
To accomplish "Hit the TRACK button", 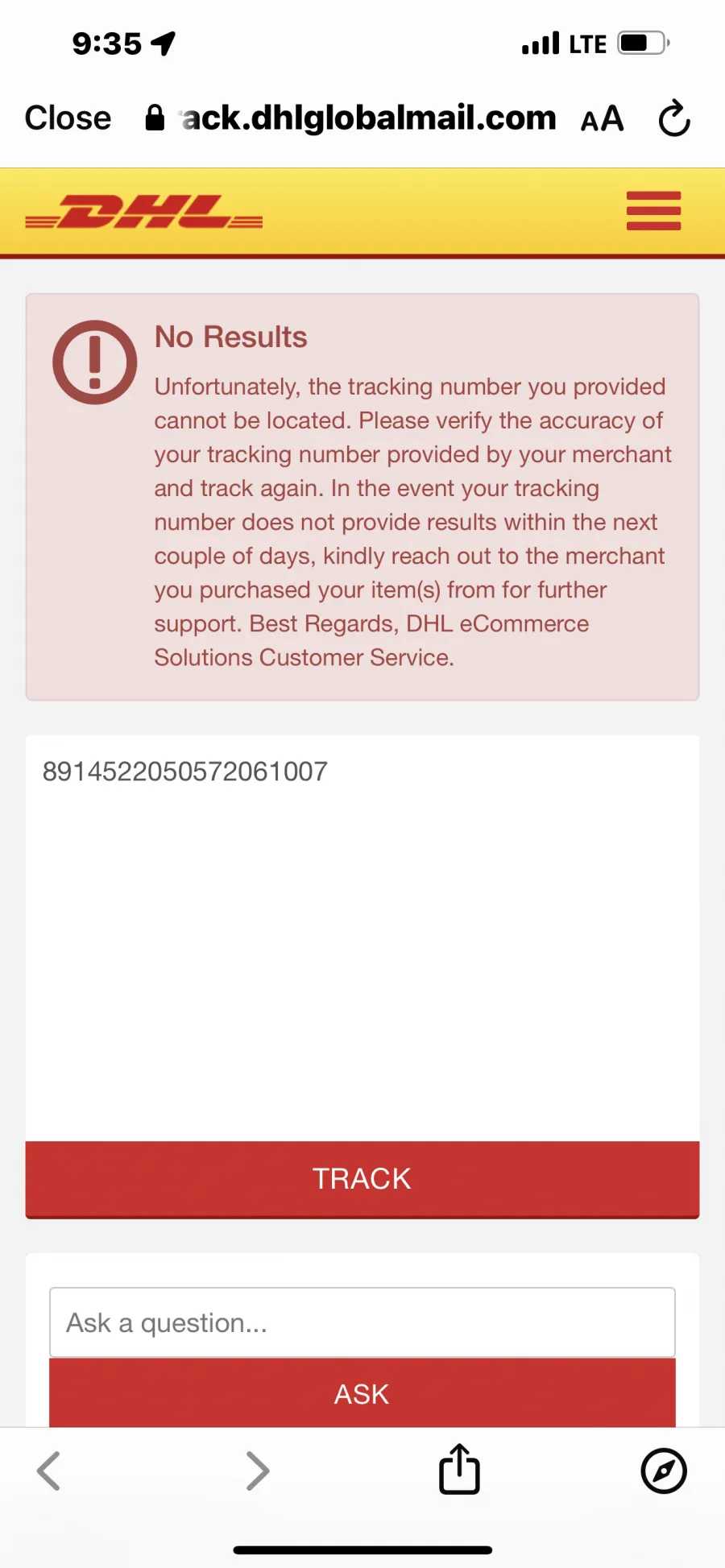I will (x=362, y=1179).
